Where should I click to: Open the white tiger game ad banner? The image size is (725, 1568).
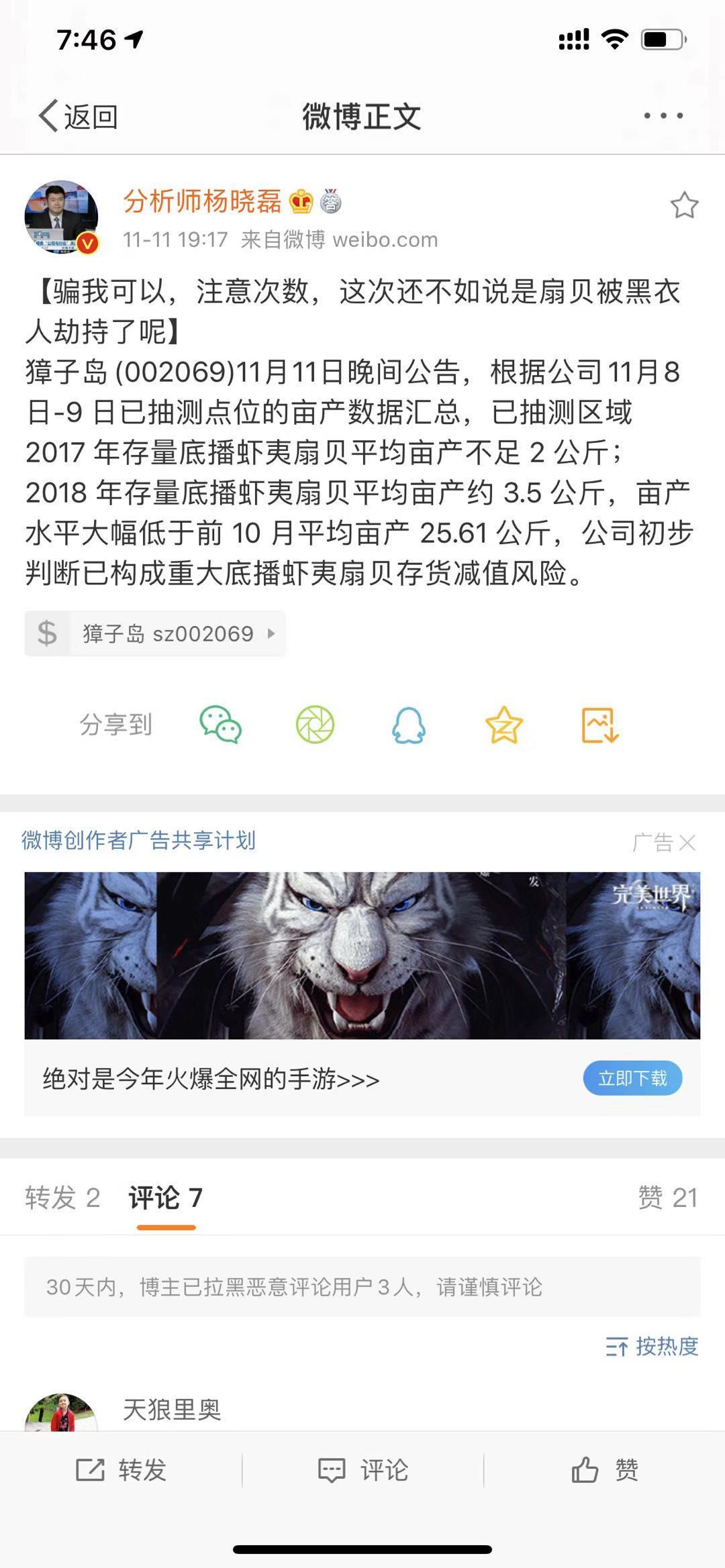[x=362, y=955]
